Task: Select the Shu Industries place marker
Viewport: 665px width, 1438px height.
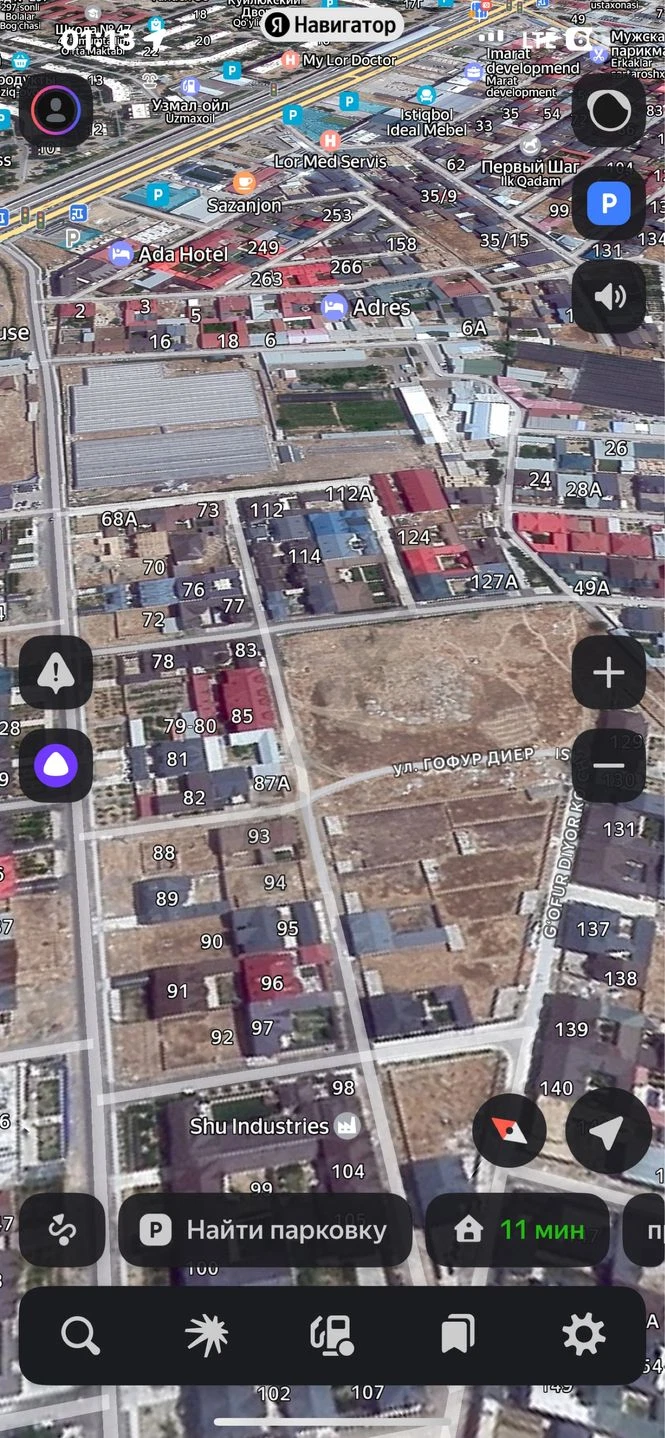Action: click(x=274, y=1126)
